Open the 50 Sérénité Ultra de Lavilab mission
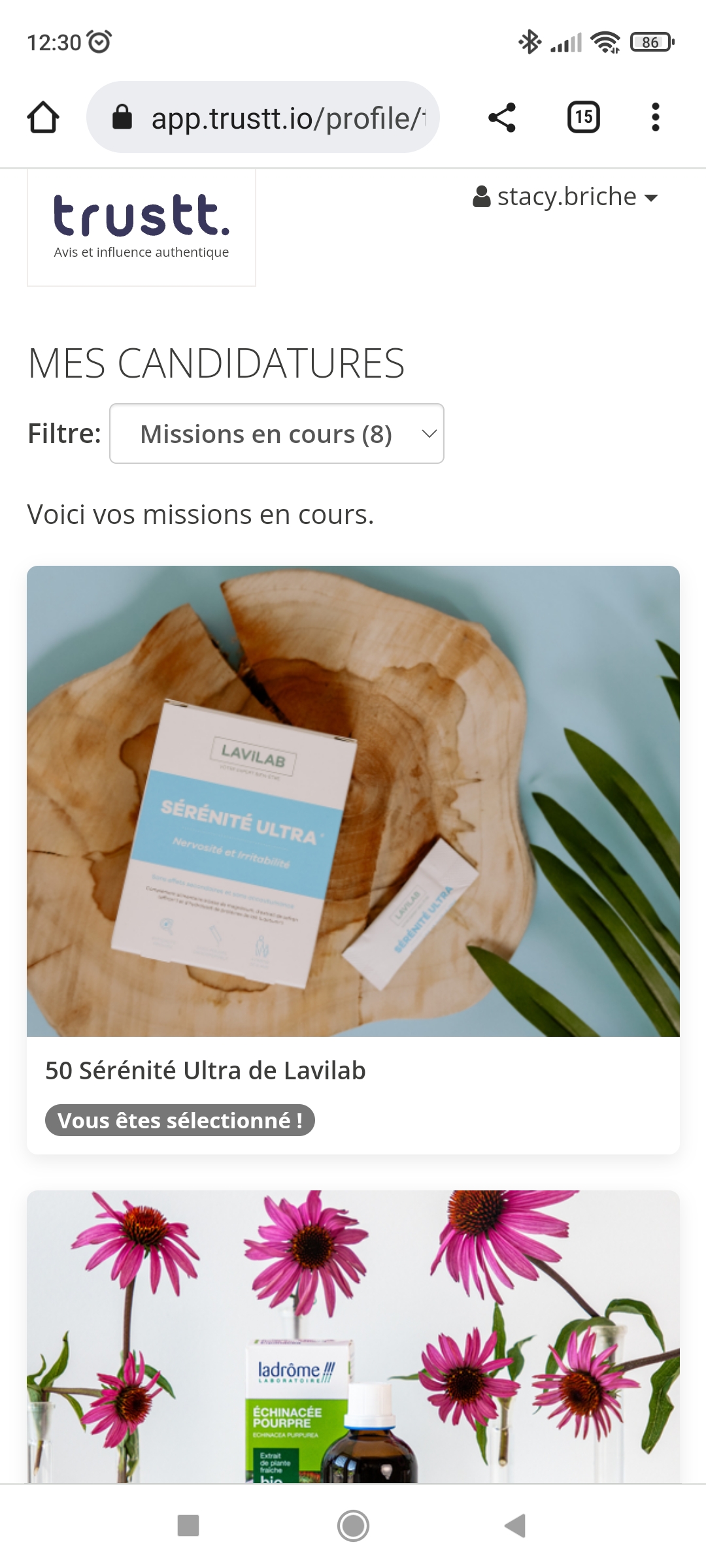The image size is (706, 1568). point(205,1071)
